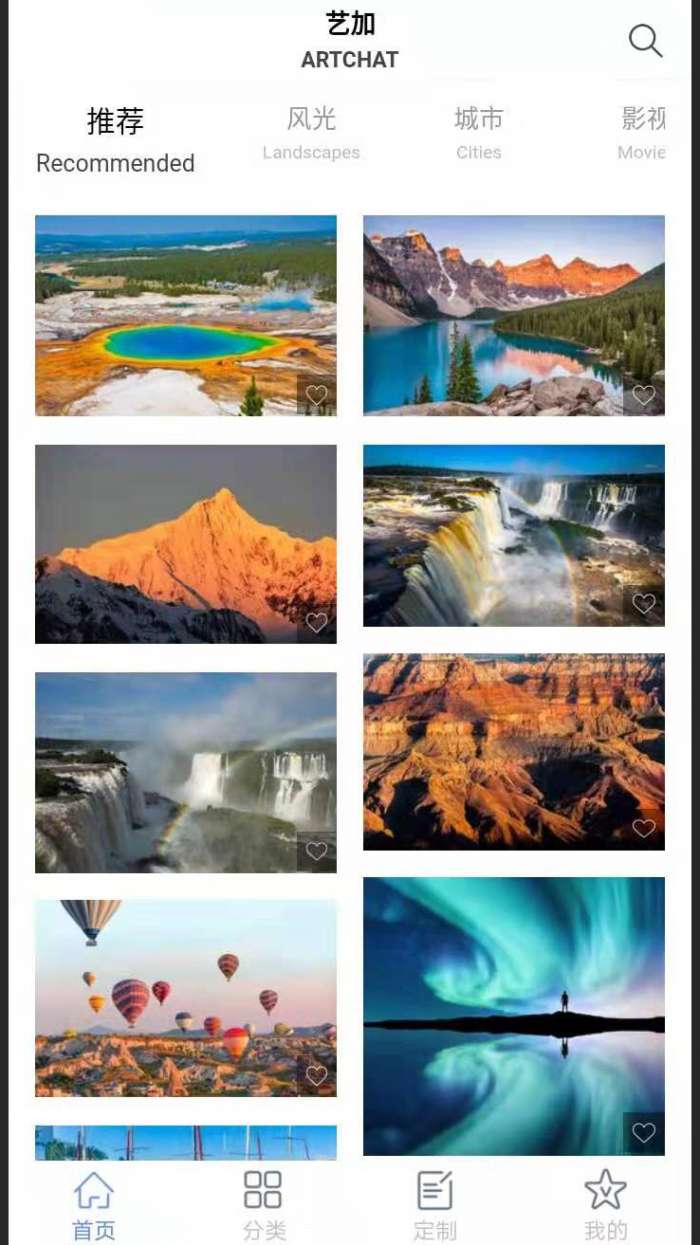Switch to the 定制 customize tab
The height and width of the screenshot is (1245, 700).
(x=435, y=1205)
